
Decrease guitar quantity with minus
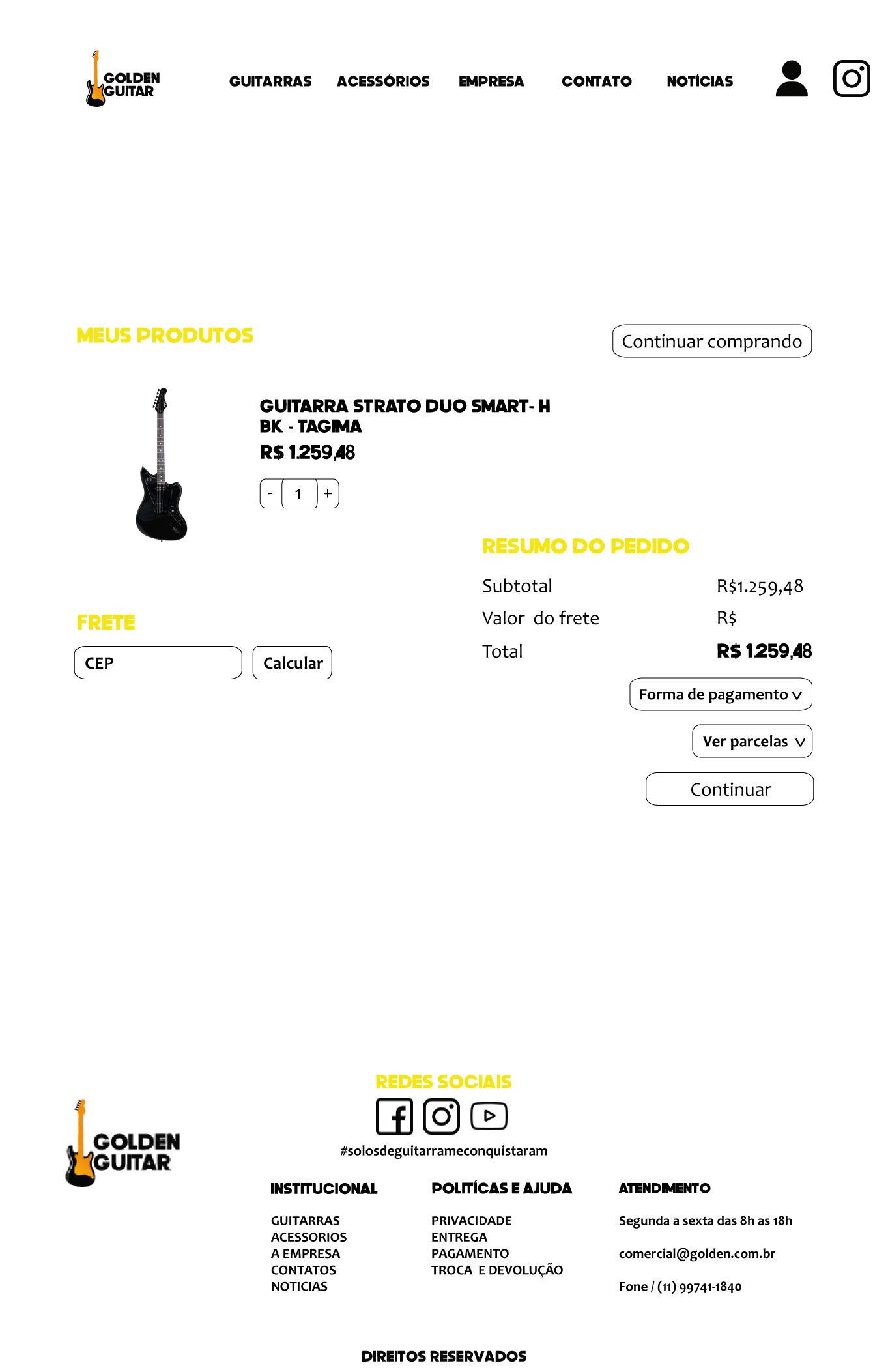[x=271, y=493]
